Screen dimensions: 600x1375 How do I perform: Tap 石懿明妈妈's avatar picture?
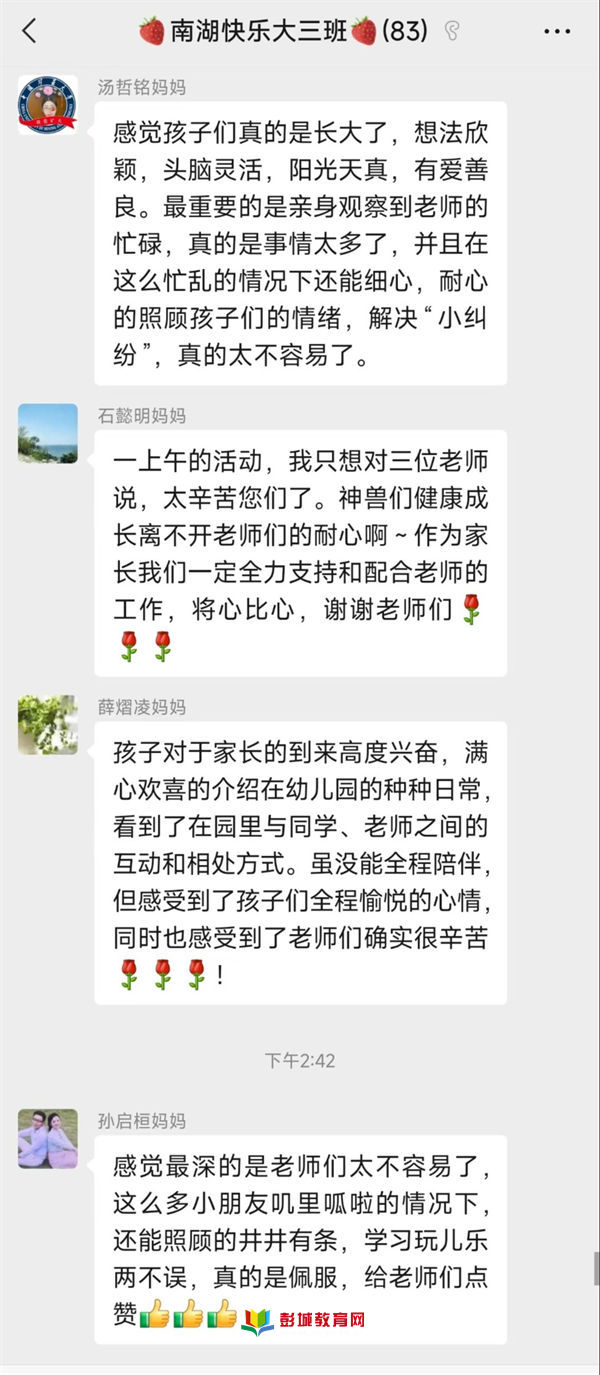47,433
